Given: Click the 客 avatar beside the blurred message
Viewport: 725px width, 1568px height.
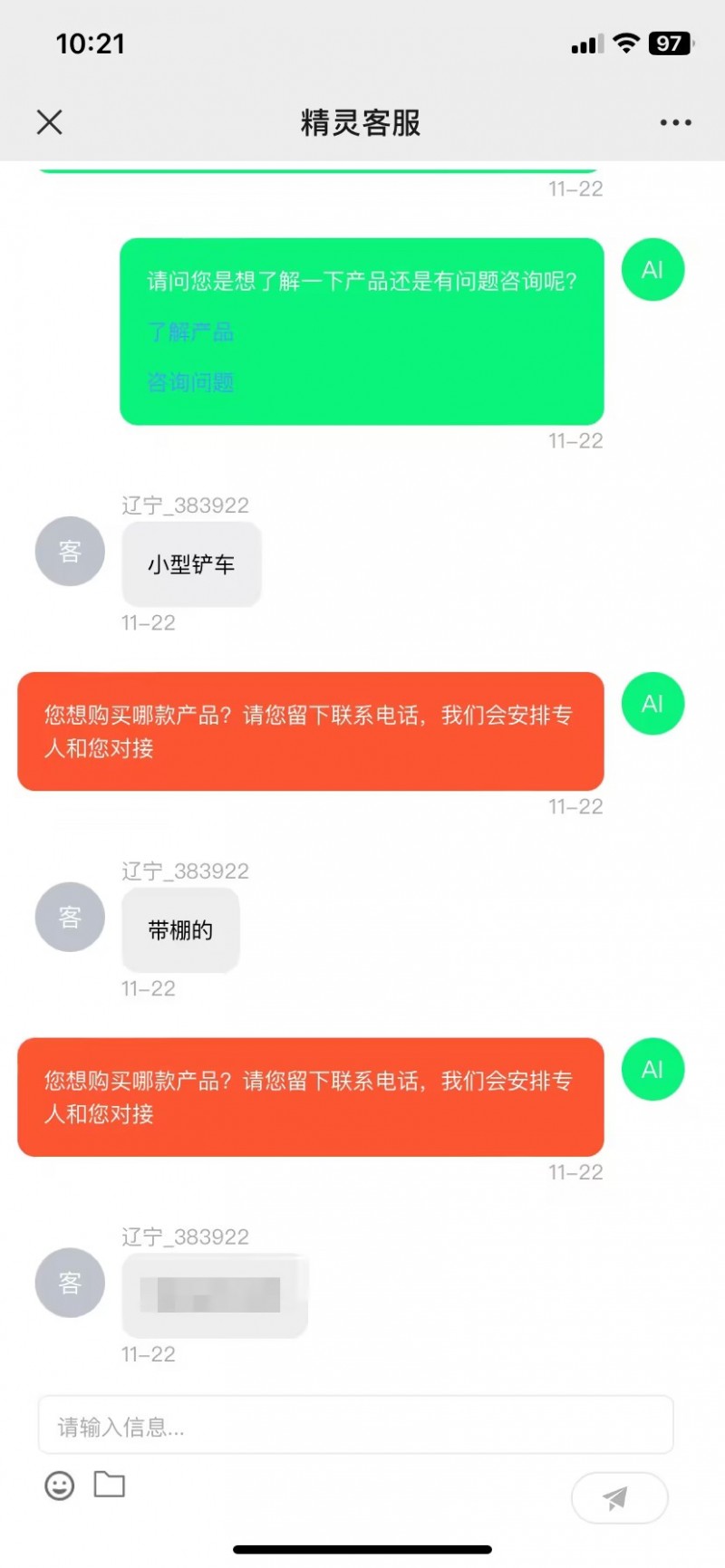Looking at the screenshot, I should pyautogui.click(x=69, y=1283).
